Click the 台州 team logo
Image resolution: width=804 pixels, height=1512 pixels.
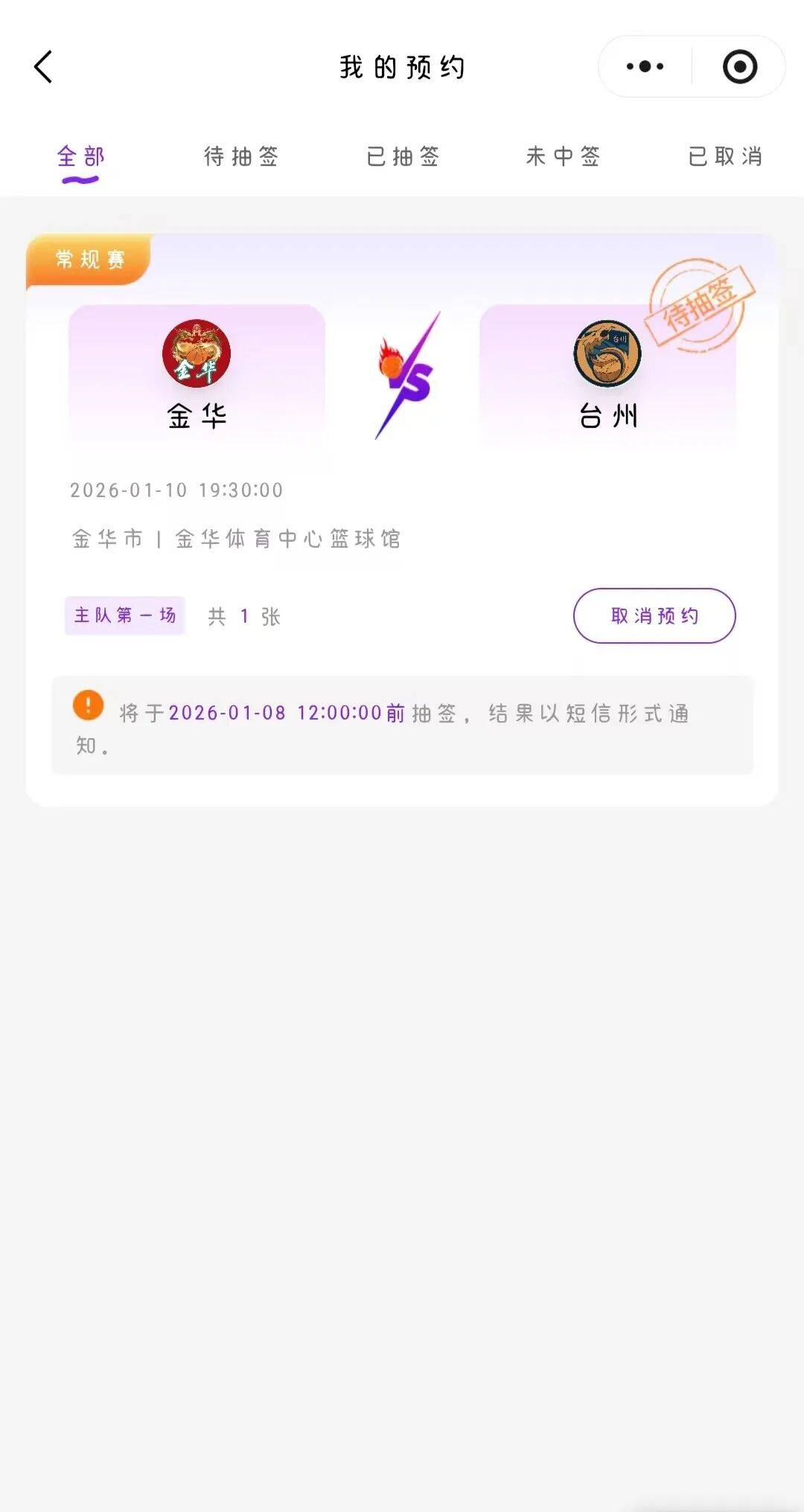(x=608, y=355)
